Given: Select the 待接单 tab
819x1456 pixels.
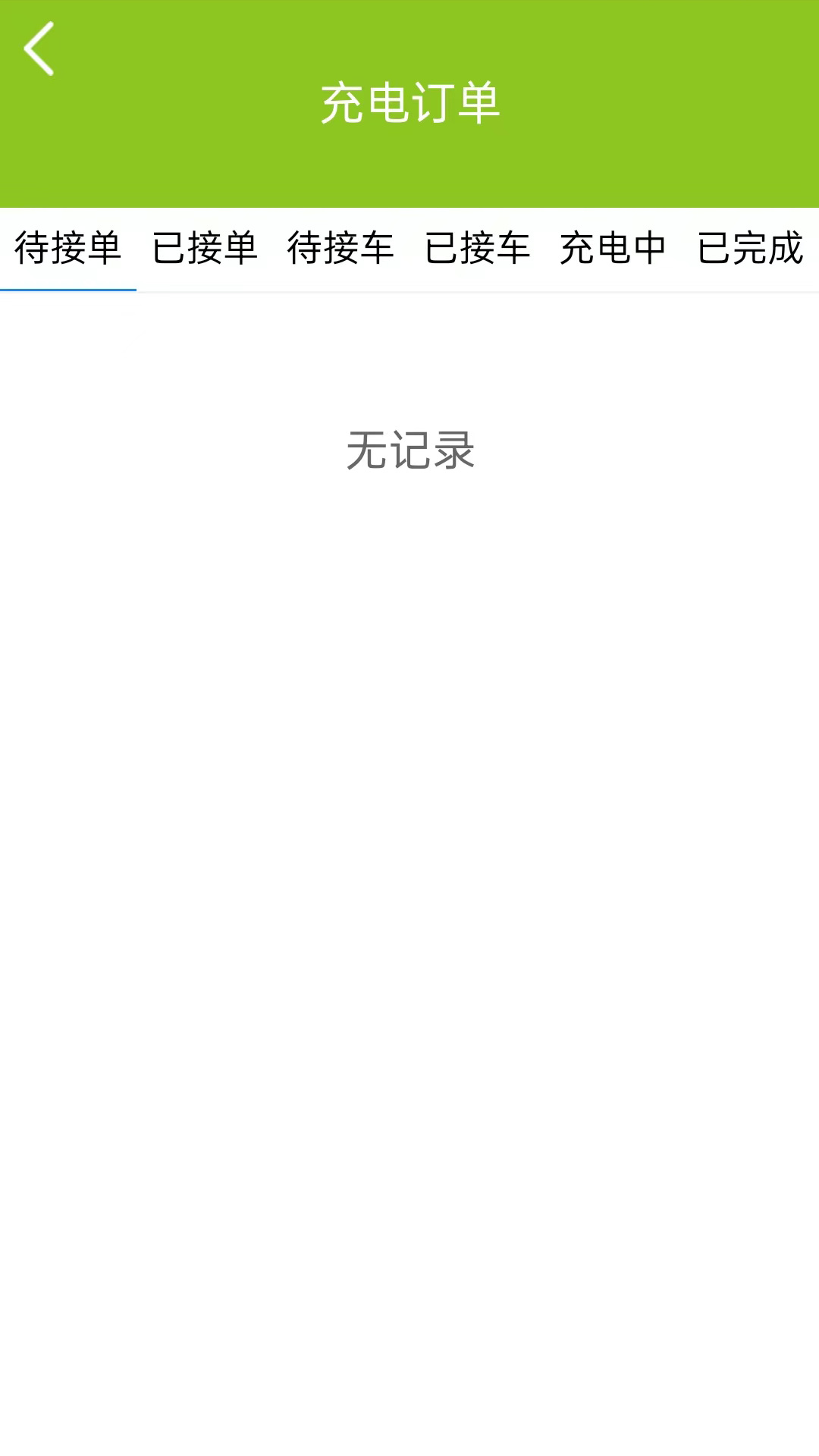Looking at the screenshot, I should pos(68,249).
